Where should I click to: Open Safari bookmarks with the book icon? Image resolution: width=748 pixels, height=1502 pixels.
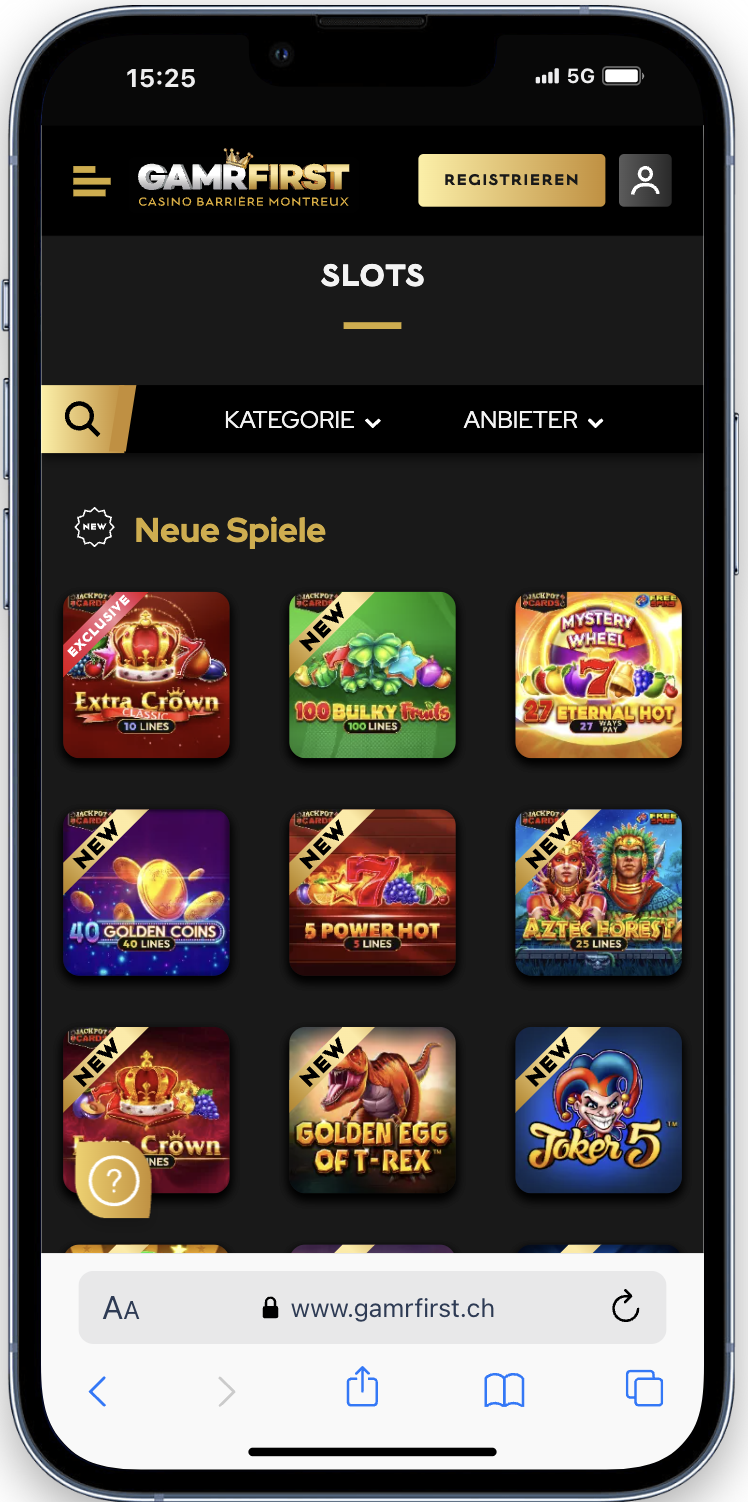coord(504,1390)
